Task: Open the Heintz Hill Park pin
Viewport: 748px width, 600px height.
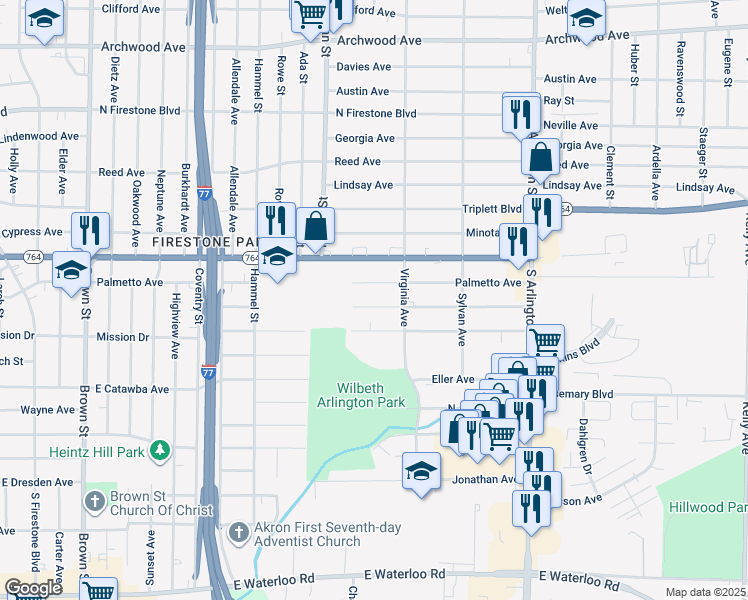Action: pos(160,451)
